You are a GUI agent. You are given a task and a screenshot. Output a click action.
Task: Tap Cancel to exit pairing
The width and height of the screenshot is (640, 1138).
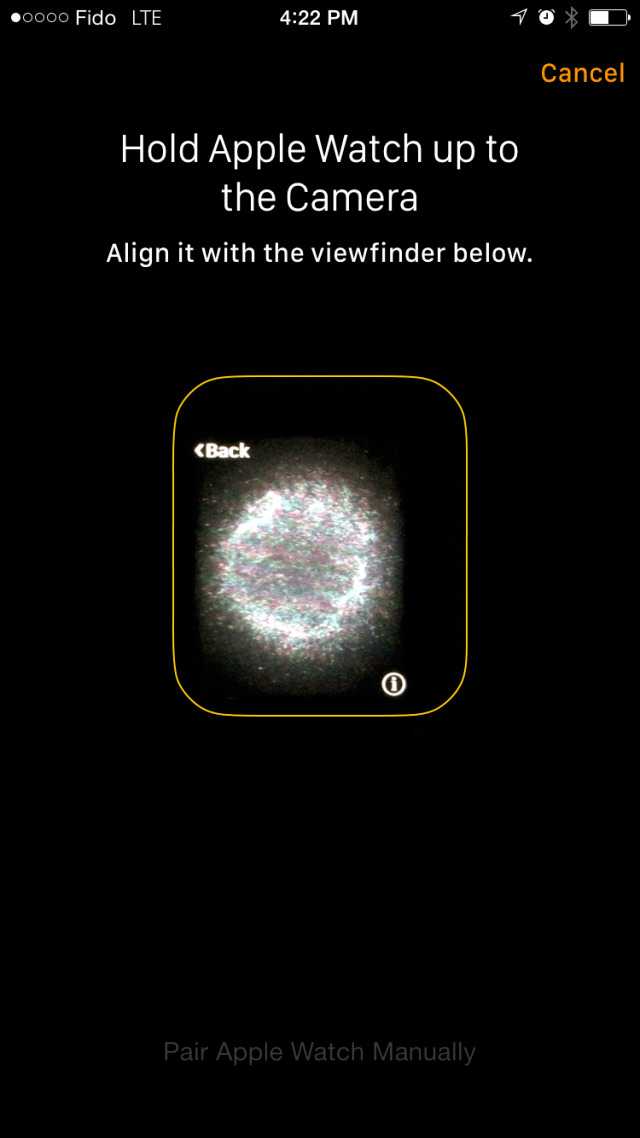(582, 73)
